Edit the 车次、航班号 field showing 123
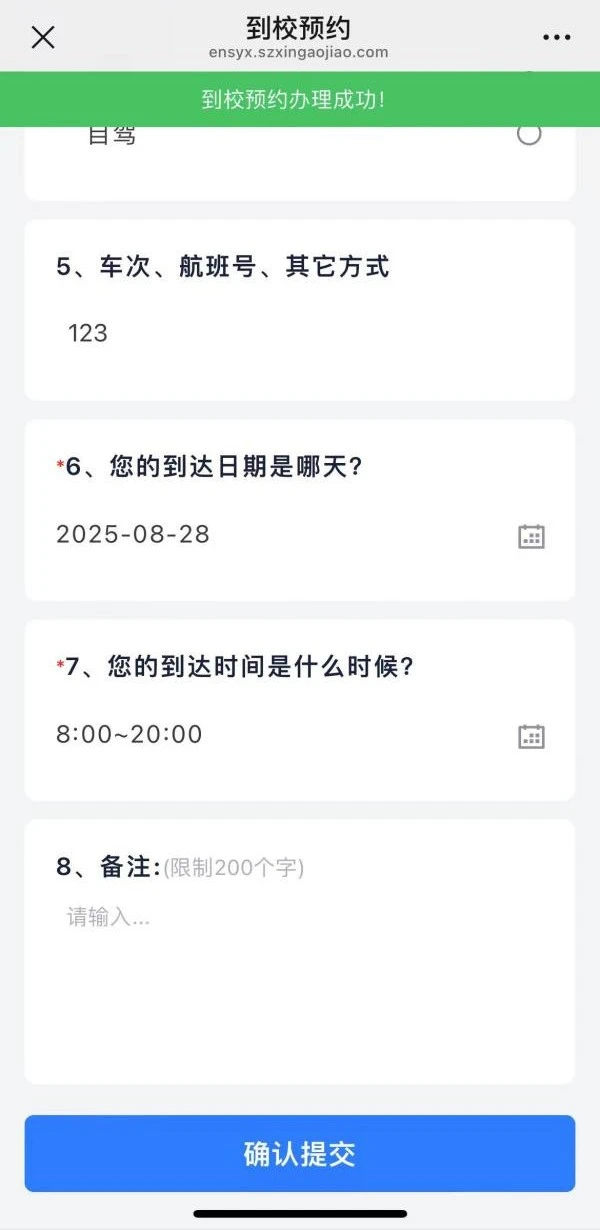The height and width of the screenshot is (1230, 600). coord(300,334)
